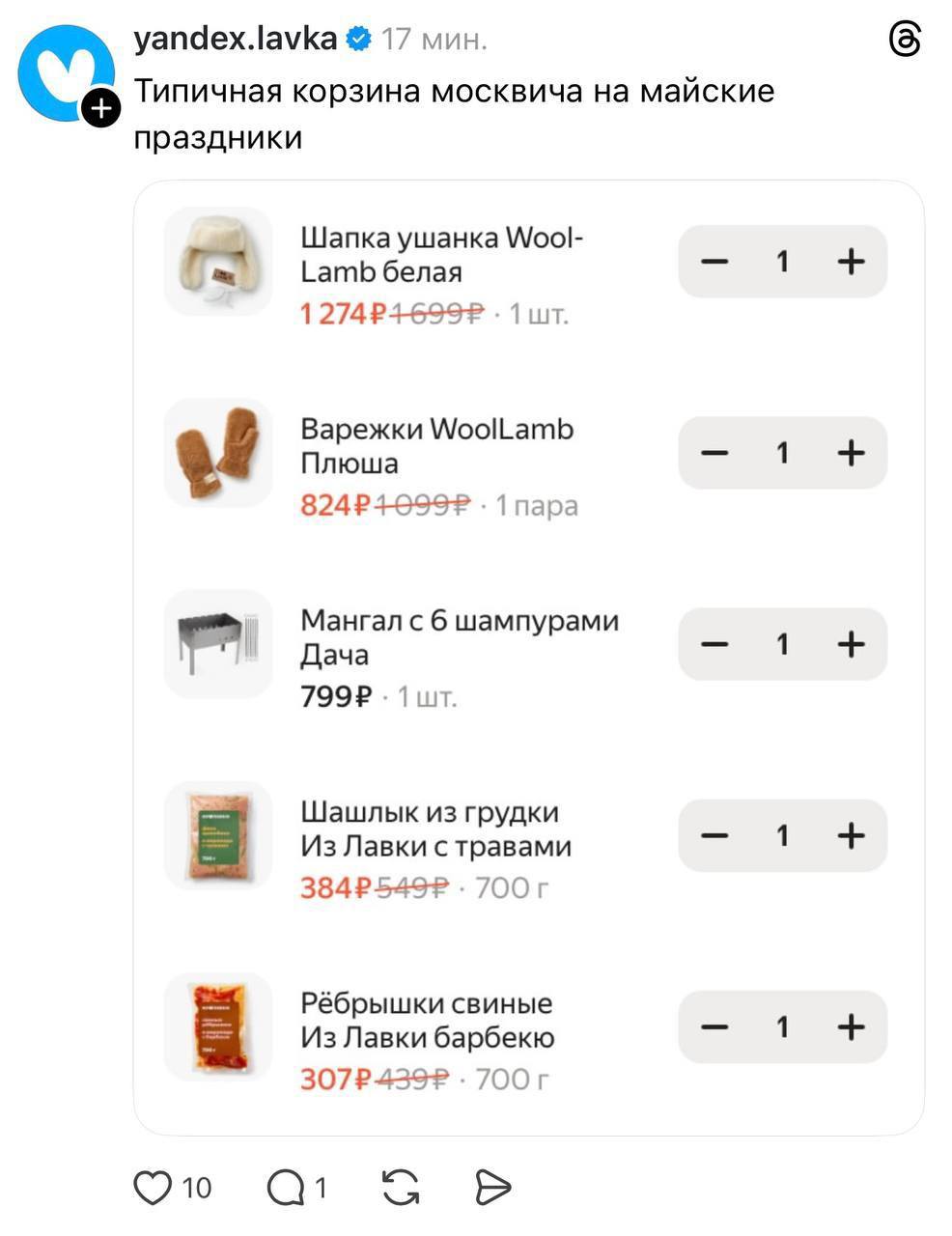Repost the yandex.lavka thread
The width and height of the screenshot is (952, 1236).
[x=400, y=1188]
